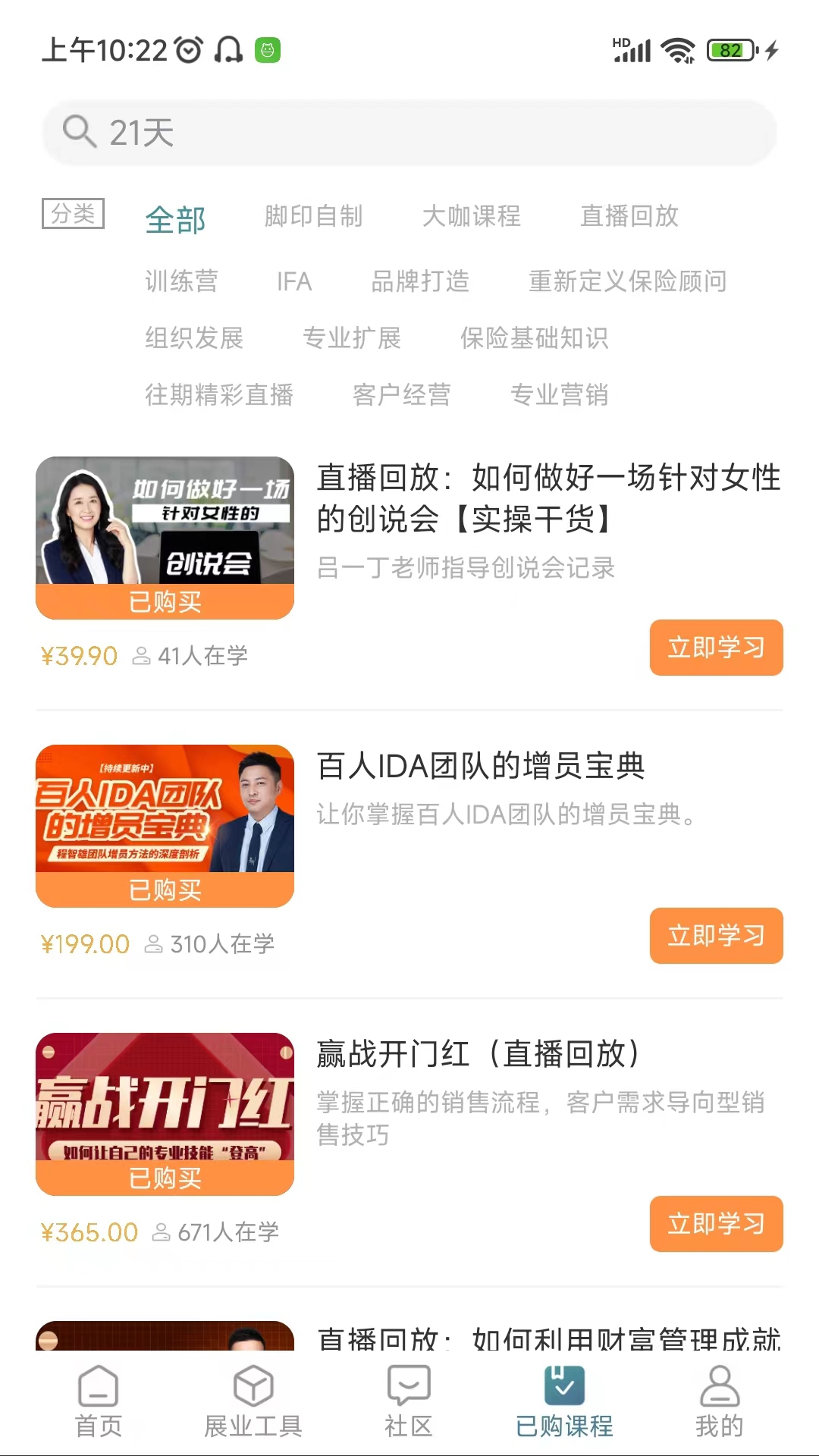
Task: Click 立即学习 for 百人IDA团队的增员宝典
Action: pyautogui.click(x=716, y=936)
